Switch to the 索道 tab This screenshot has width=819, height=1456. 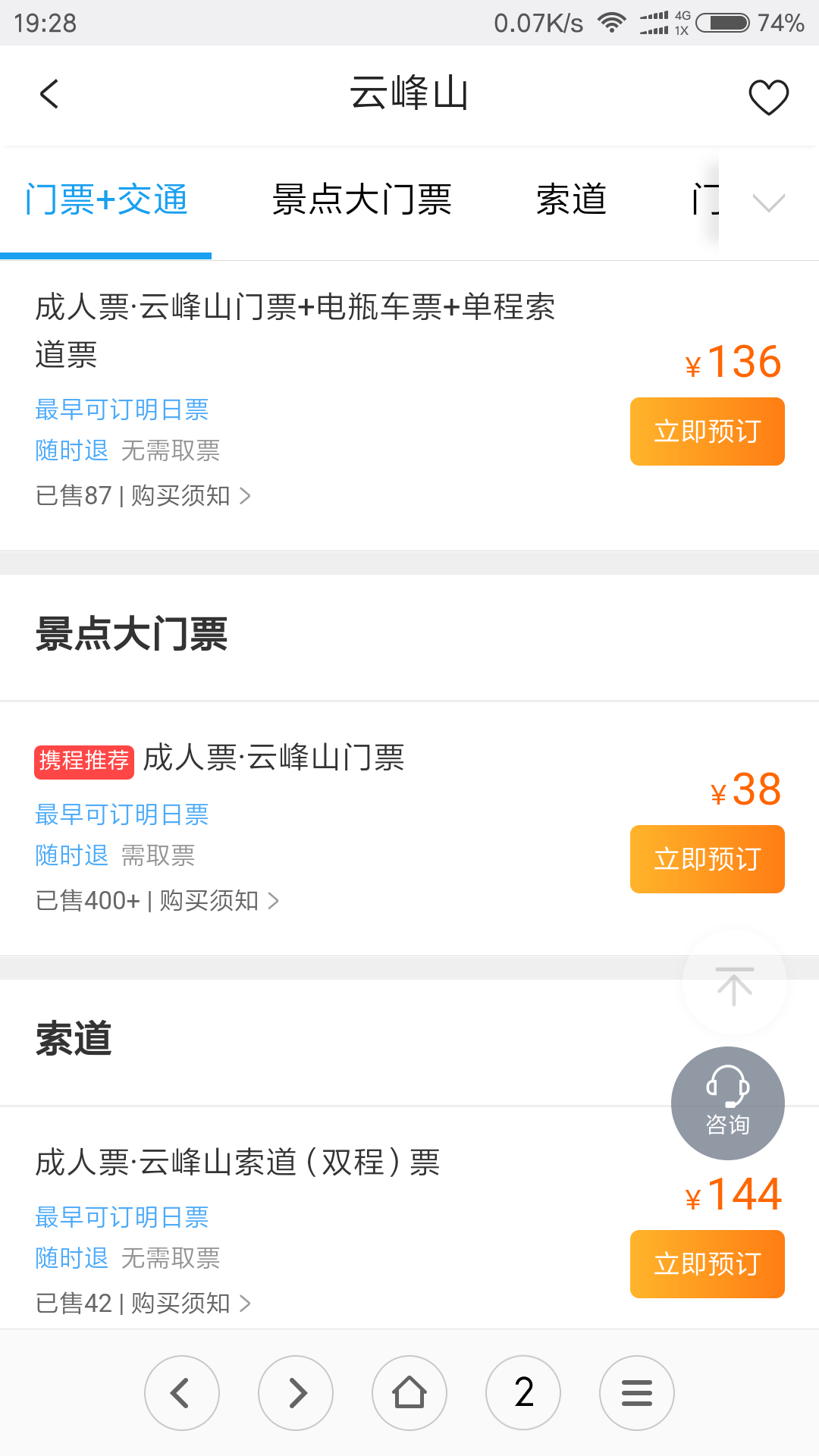pyautogui.click(x=571, y=200)
